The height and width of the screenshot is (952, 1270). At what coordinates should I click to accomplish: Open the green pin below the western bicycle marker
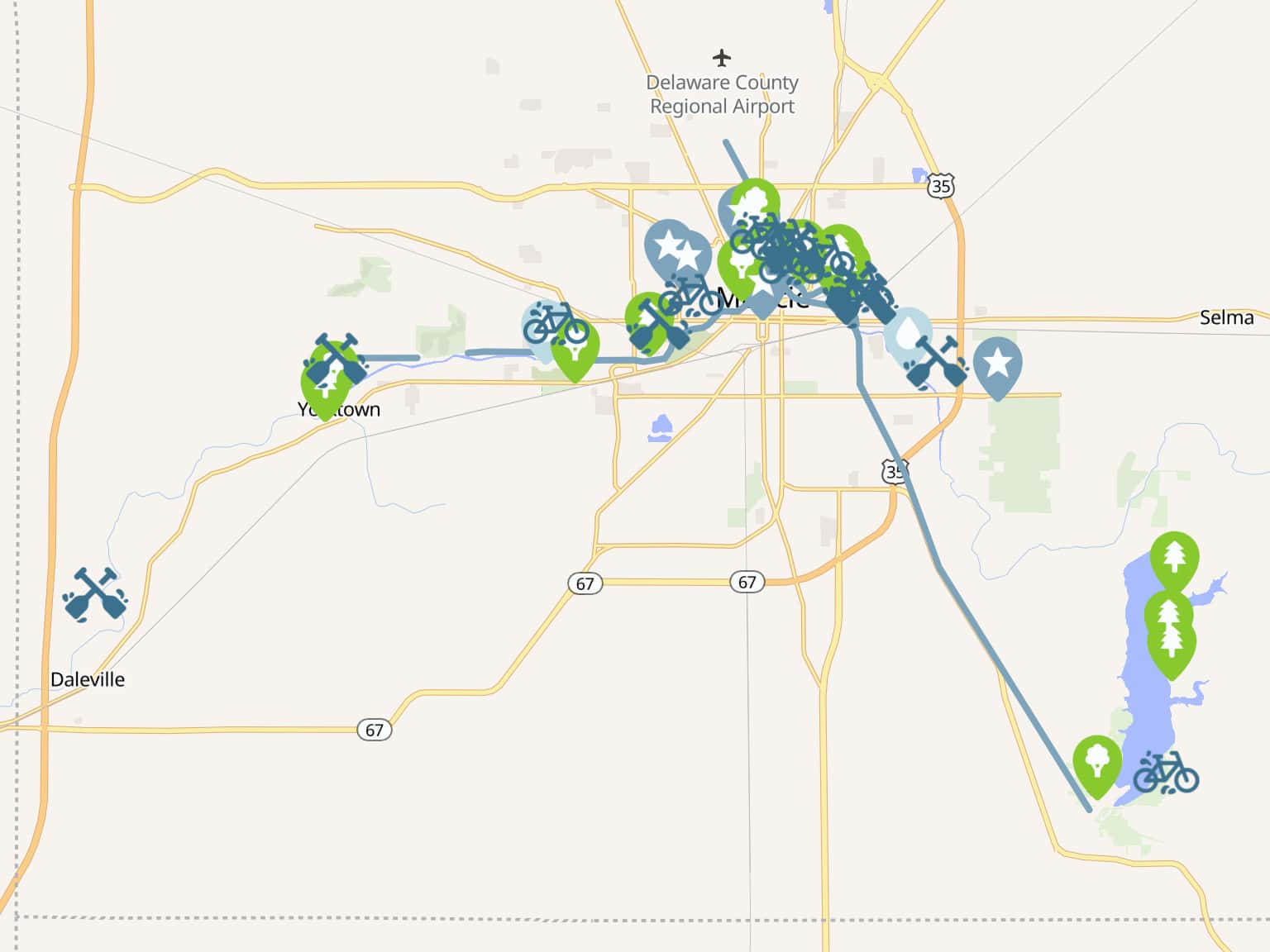point(575,347)
